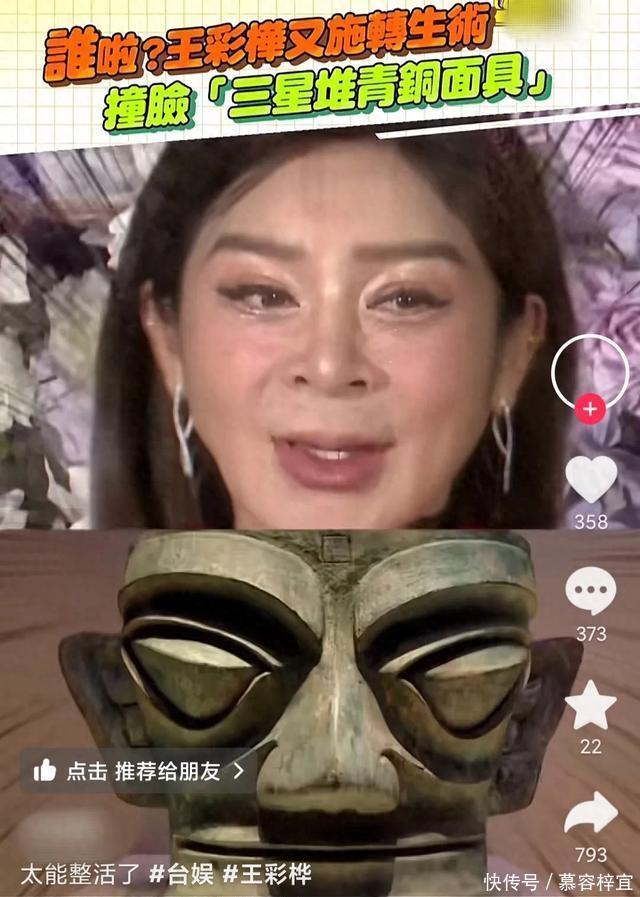Share the video using the arrow icon

click(591, 813)
